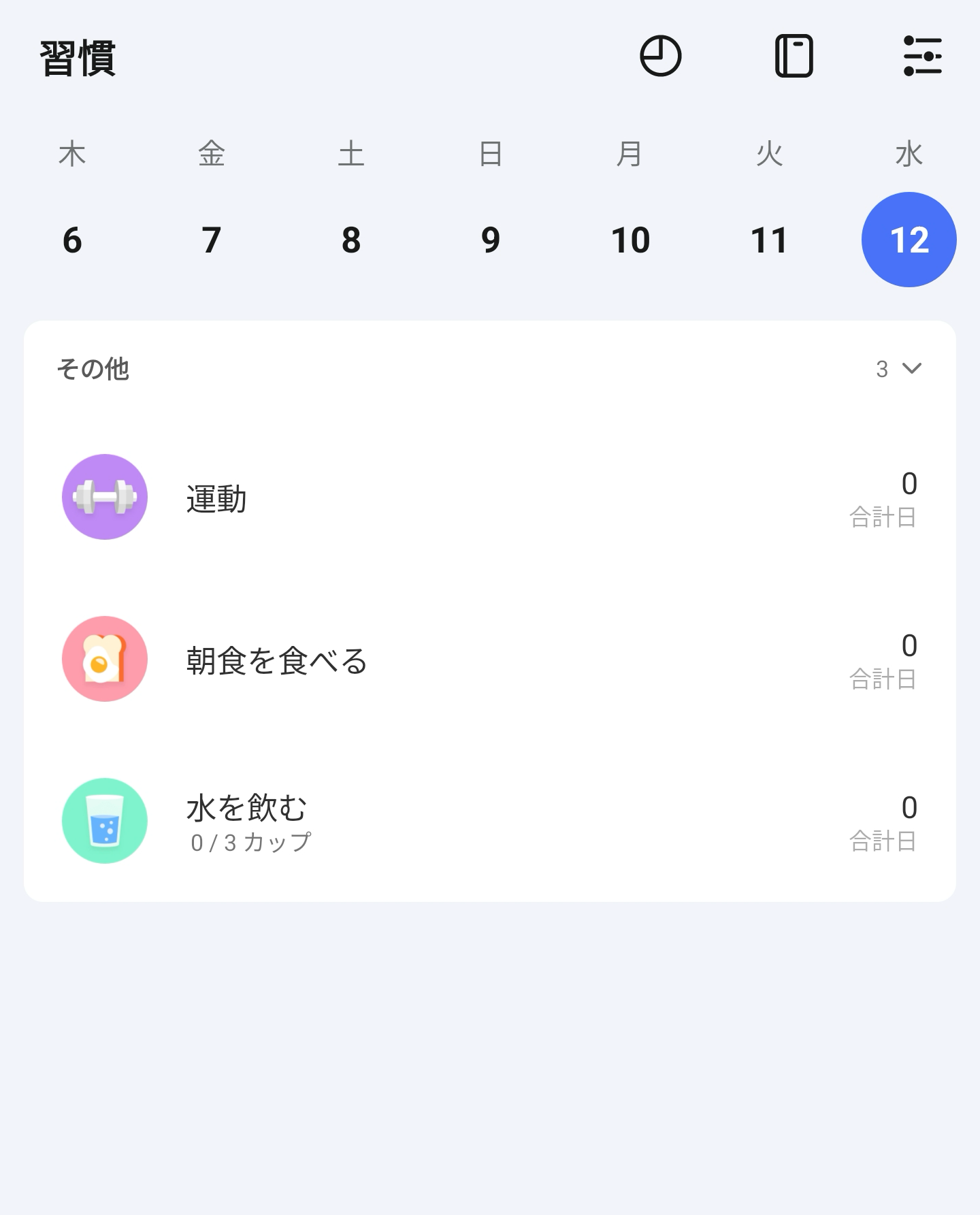This screenshot has width=980, height=1215.
Task: Select Tuesday the 11th
Action: (769, 240)
